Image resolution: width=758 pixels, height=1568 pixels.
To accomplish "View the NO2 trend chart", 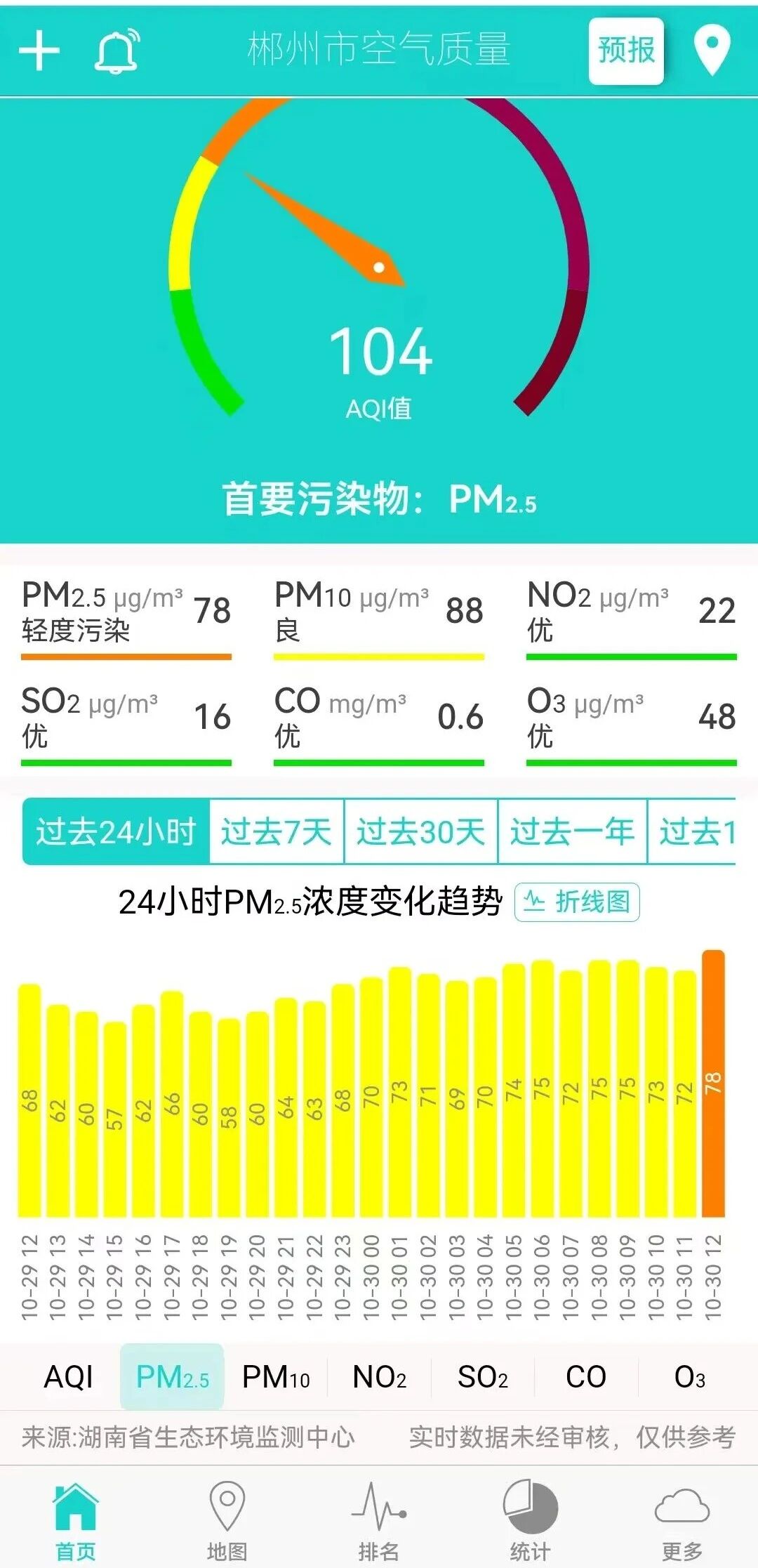I will coord(379,1377).
